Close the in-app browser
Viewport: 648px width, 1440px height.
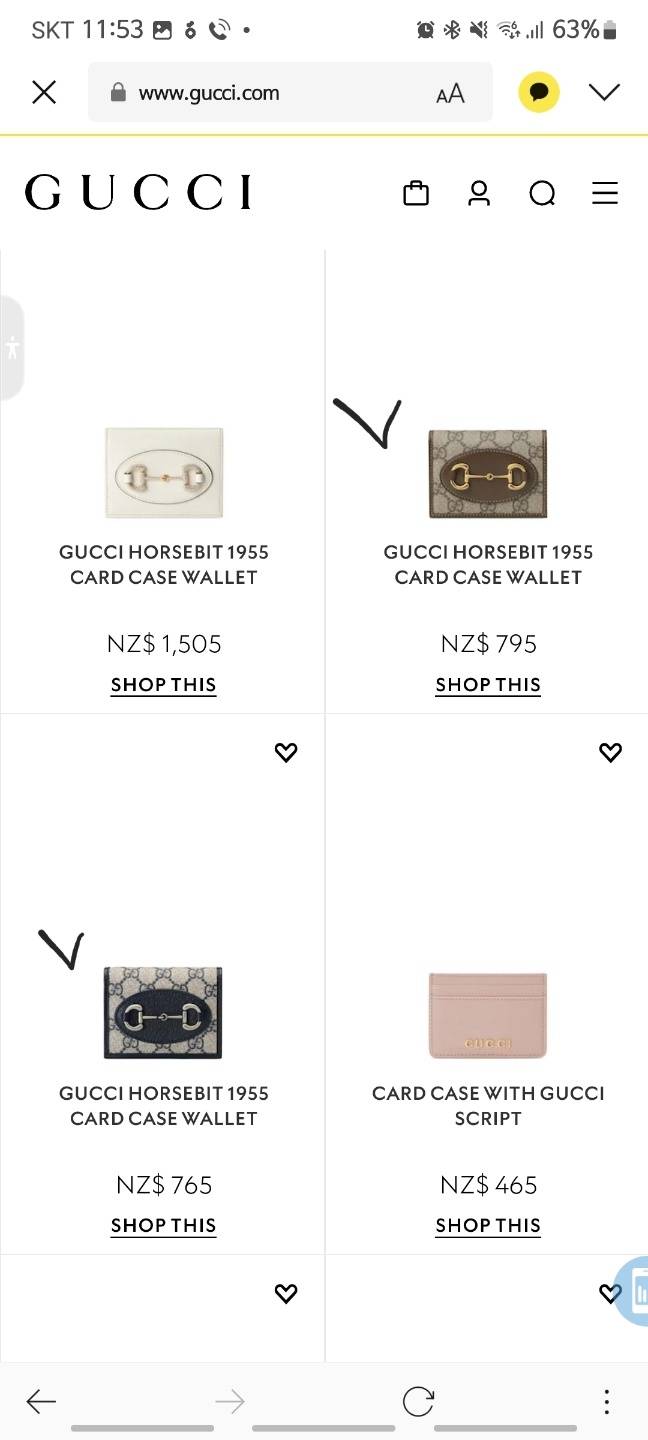tap(43, 93)
